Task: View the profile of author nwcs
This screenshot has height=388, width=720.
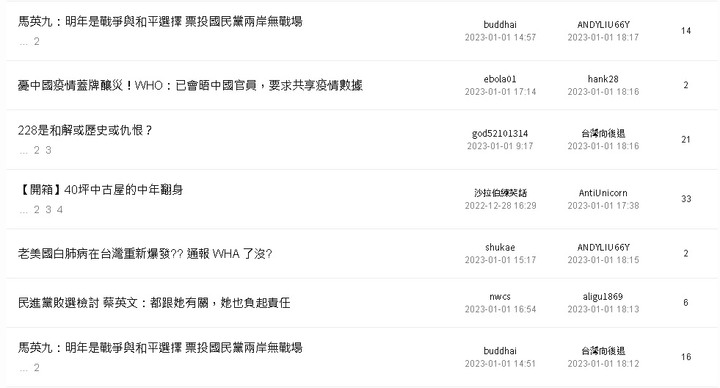Action: [x=500, y=297]
